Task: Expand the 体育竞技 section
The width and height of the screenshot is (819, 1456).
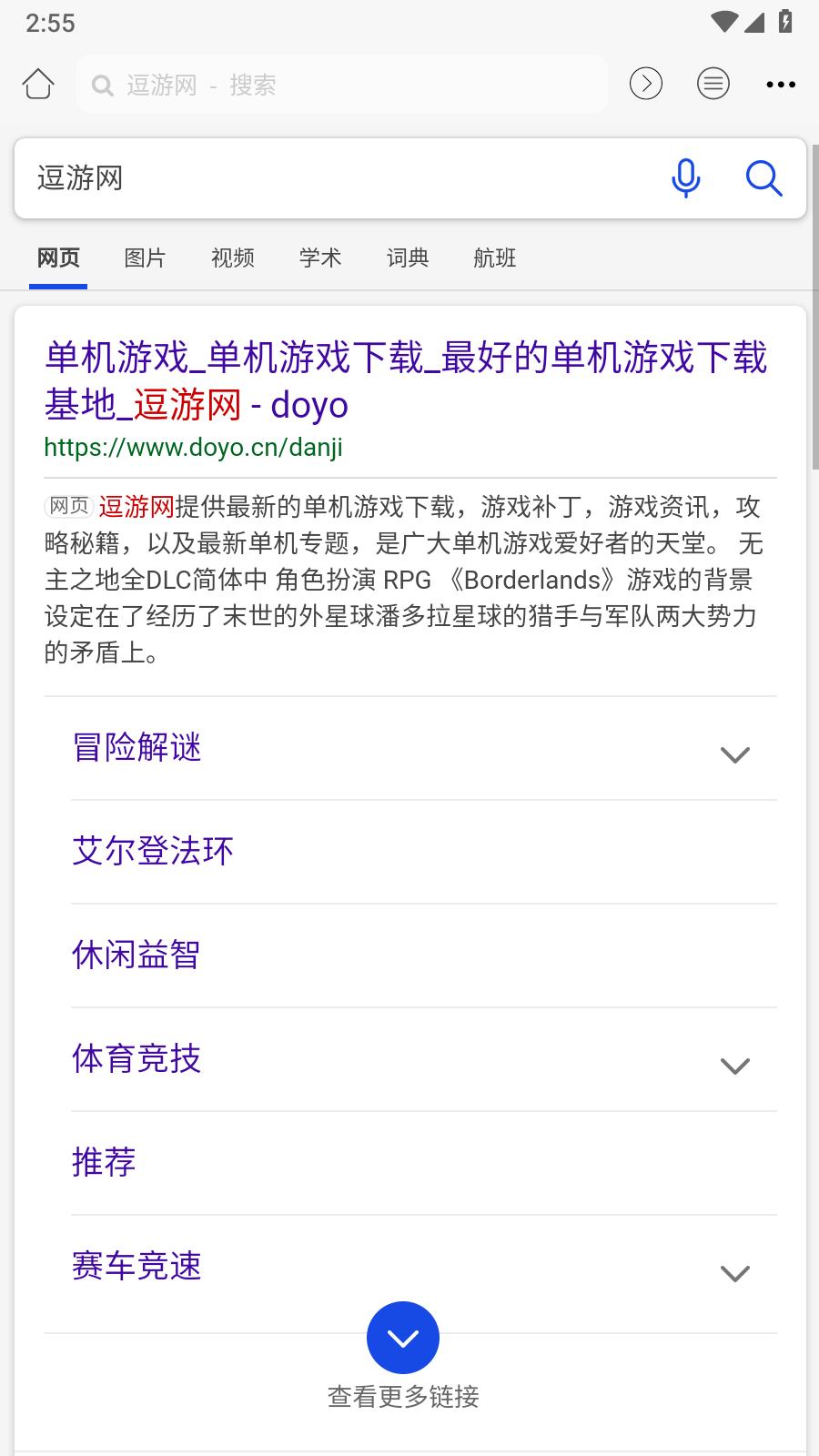Action: pos(734,1066)
